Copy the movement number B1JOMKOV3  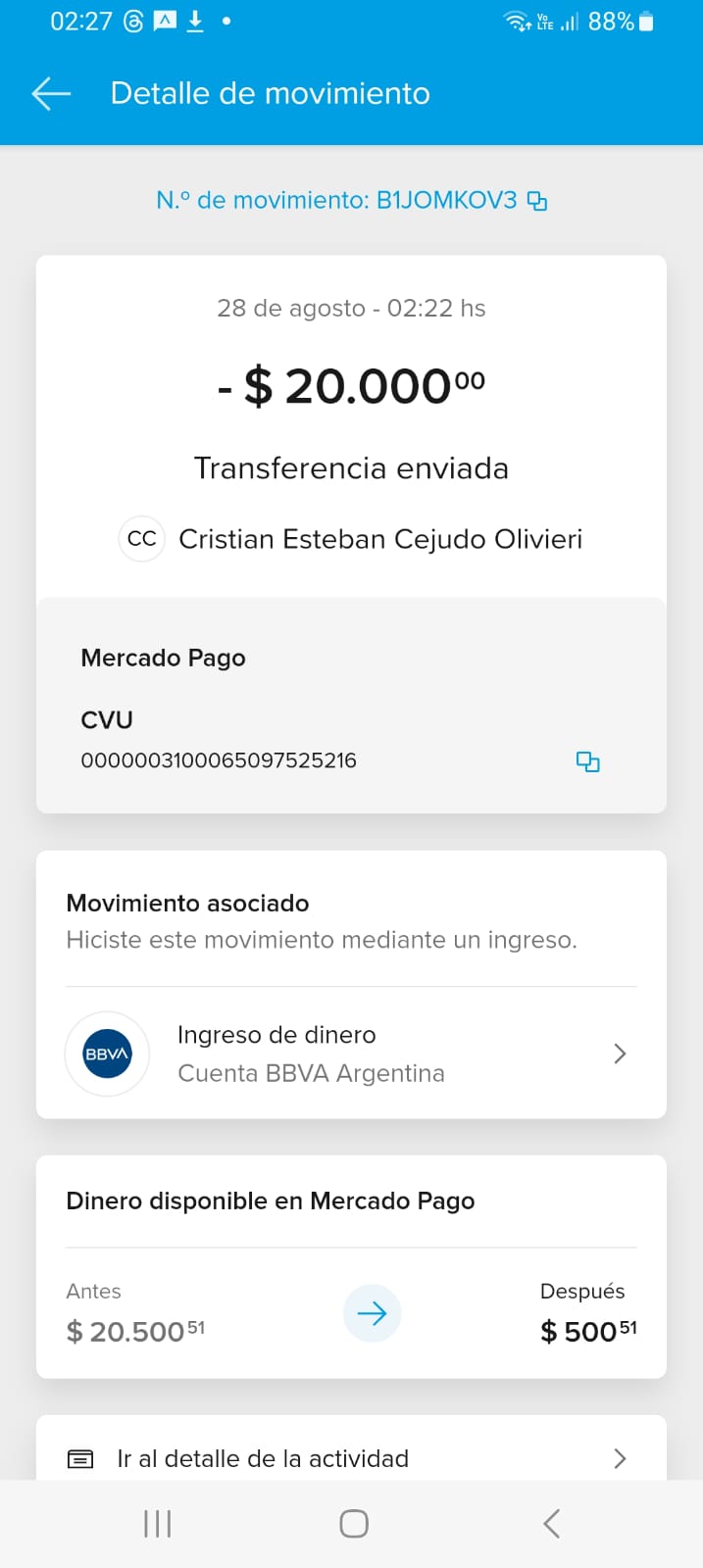point(536,201)
